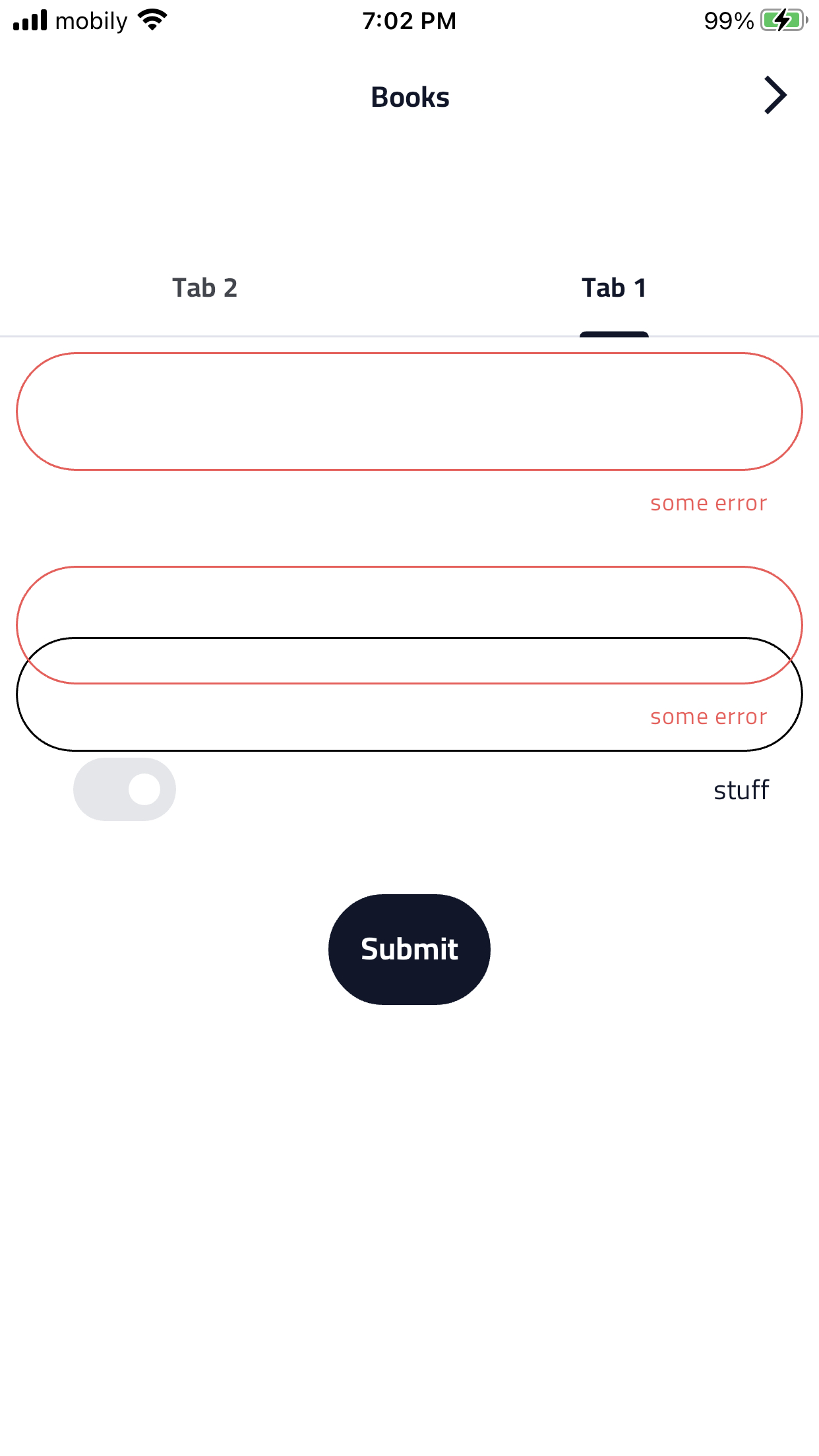Screen dimensions: 819x1456
Task: Select the active Tab 1
Action: point(613,288)
